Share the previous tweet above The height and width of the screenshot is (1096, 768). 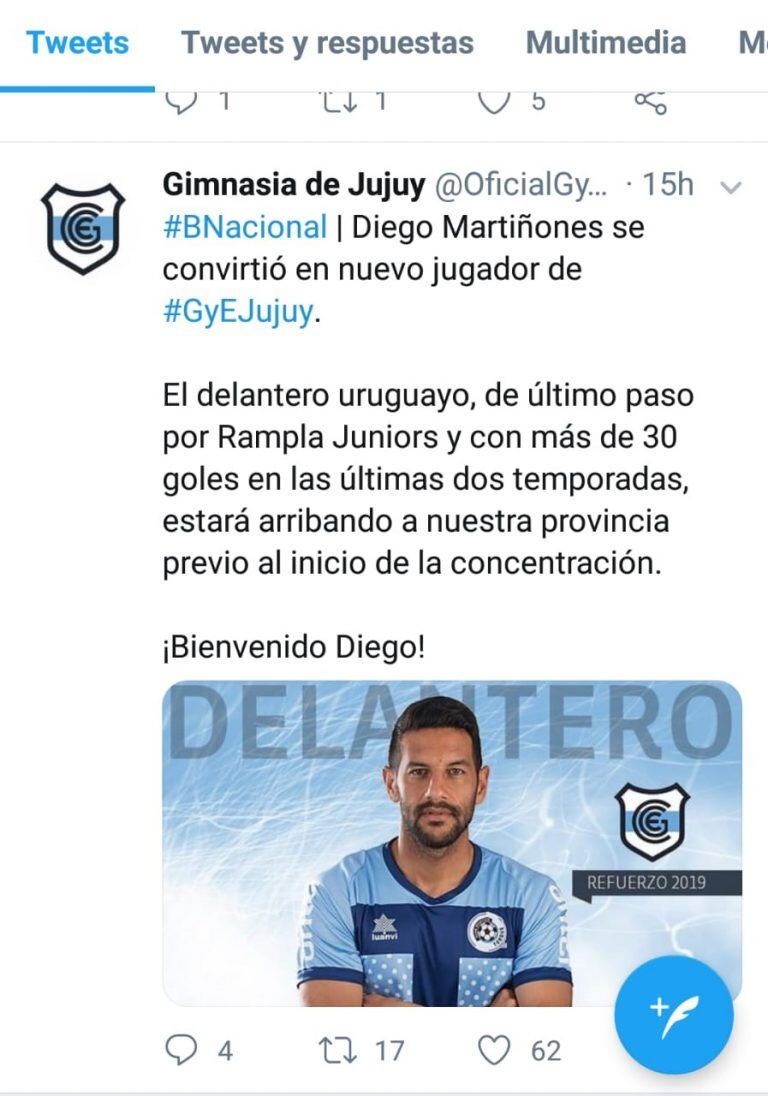click(x=651, y=101)
